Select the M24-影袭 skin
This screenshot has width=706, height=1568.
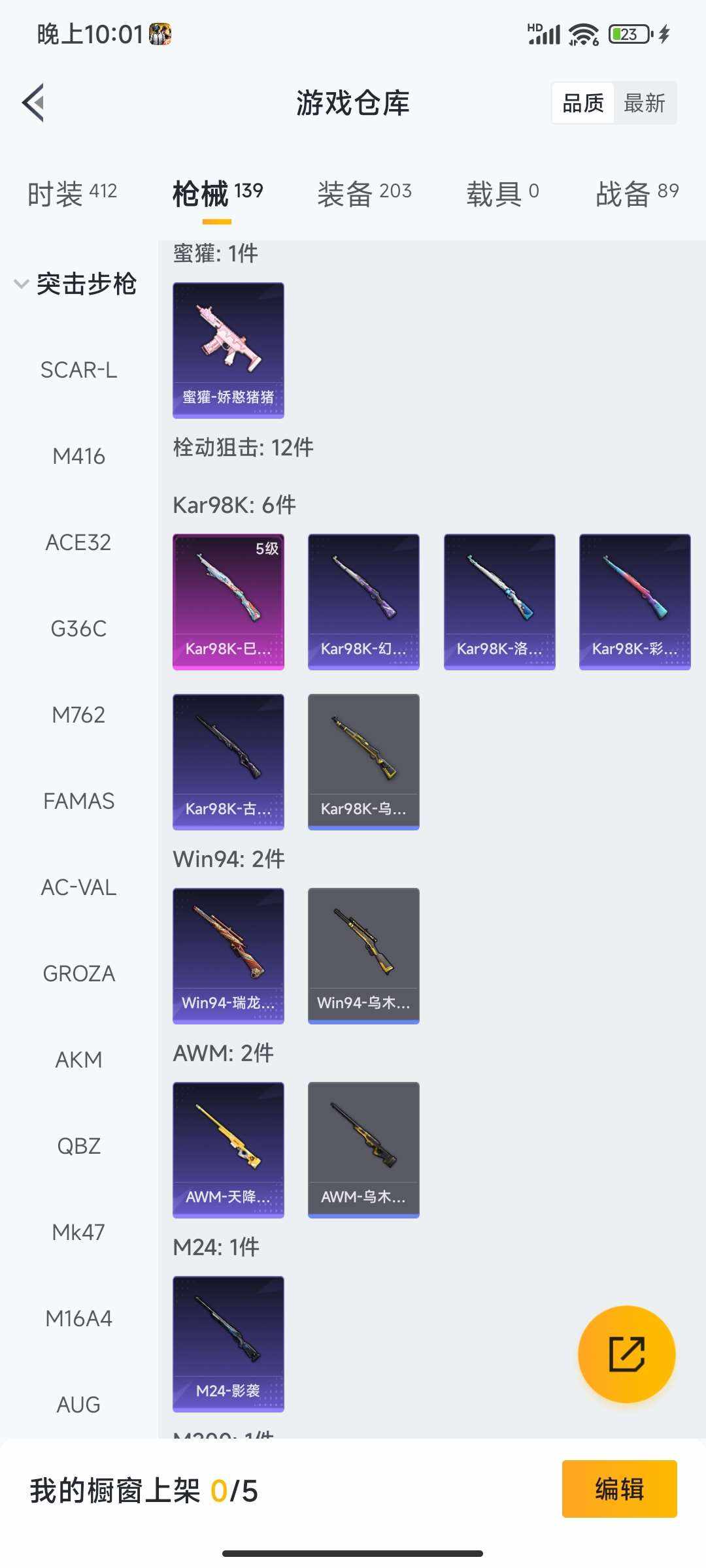[x=227, y=1343]
